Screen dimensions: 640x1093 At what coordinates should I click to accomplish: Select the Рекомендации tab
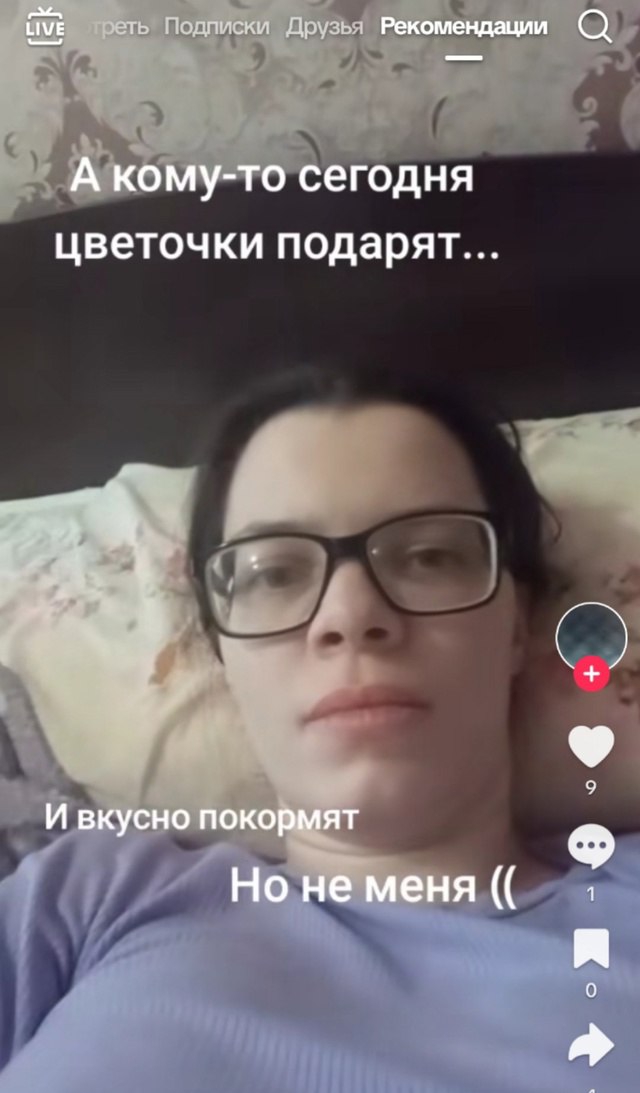point(464,27)
